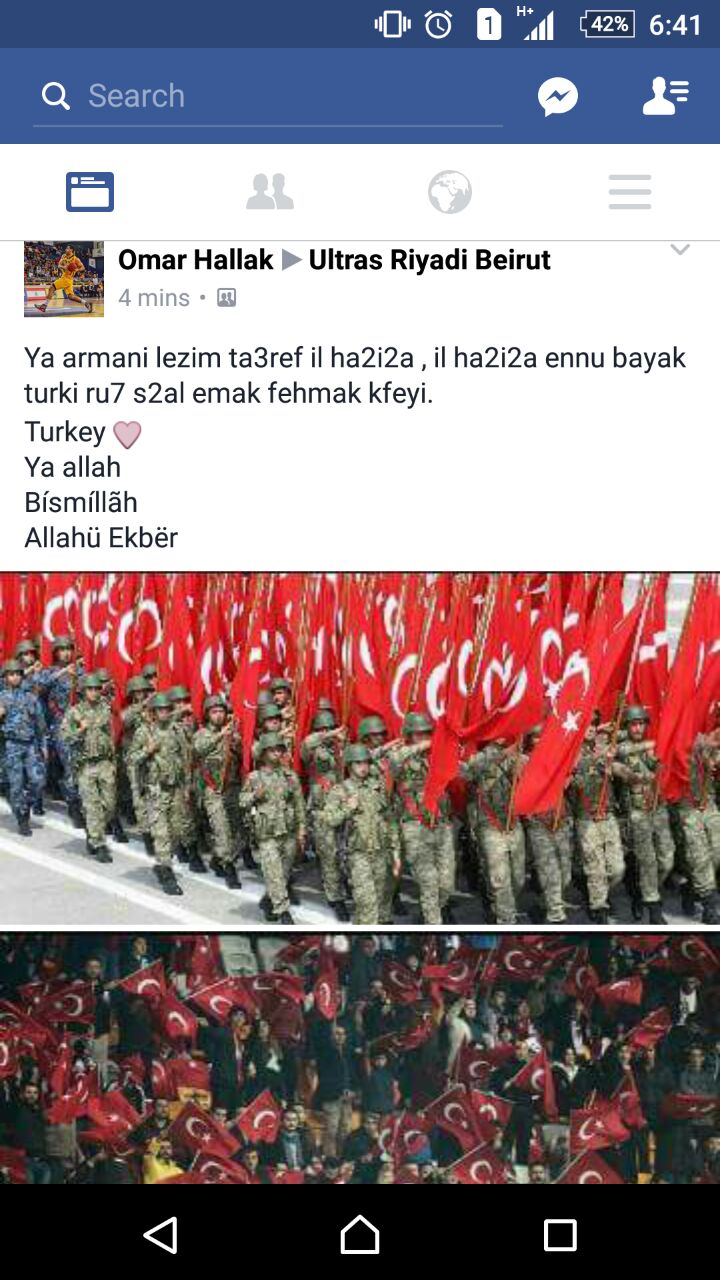Open the More menu tab
Image resolution: width=720 pixels, height=1280 pixels.
pos(630,192)
